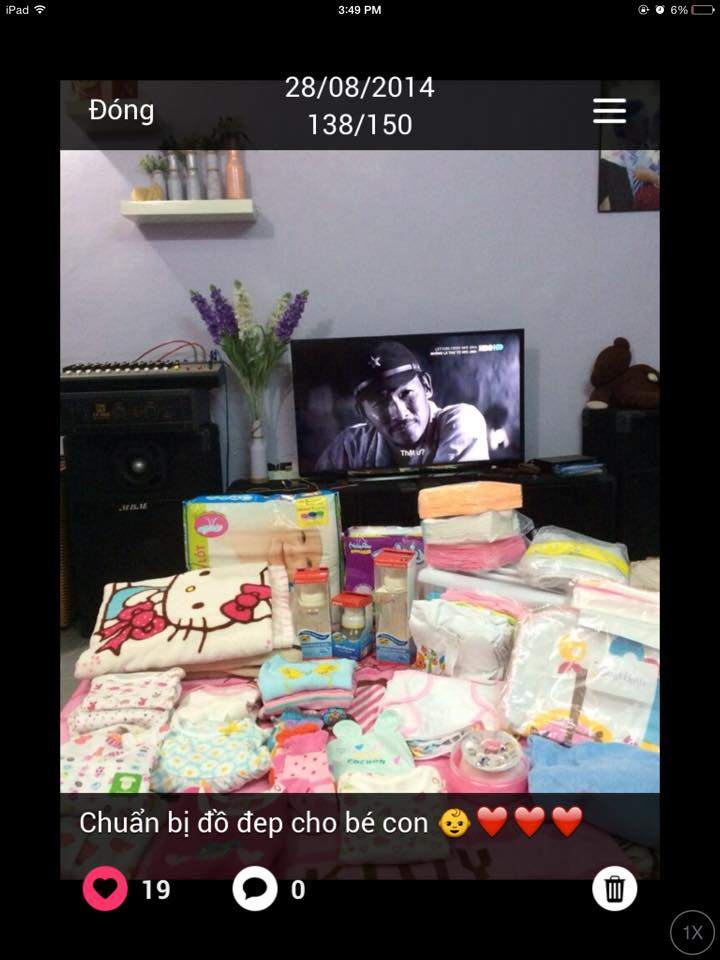Open the hamburger menu
This screenshot has width=720, height=960.
[x=609, y=111]
